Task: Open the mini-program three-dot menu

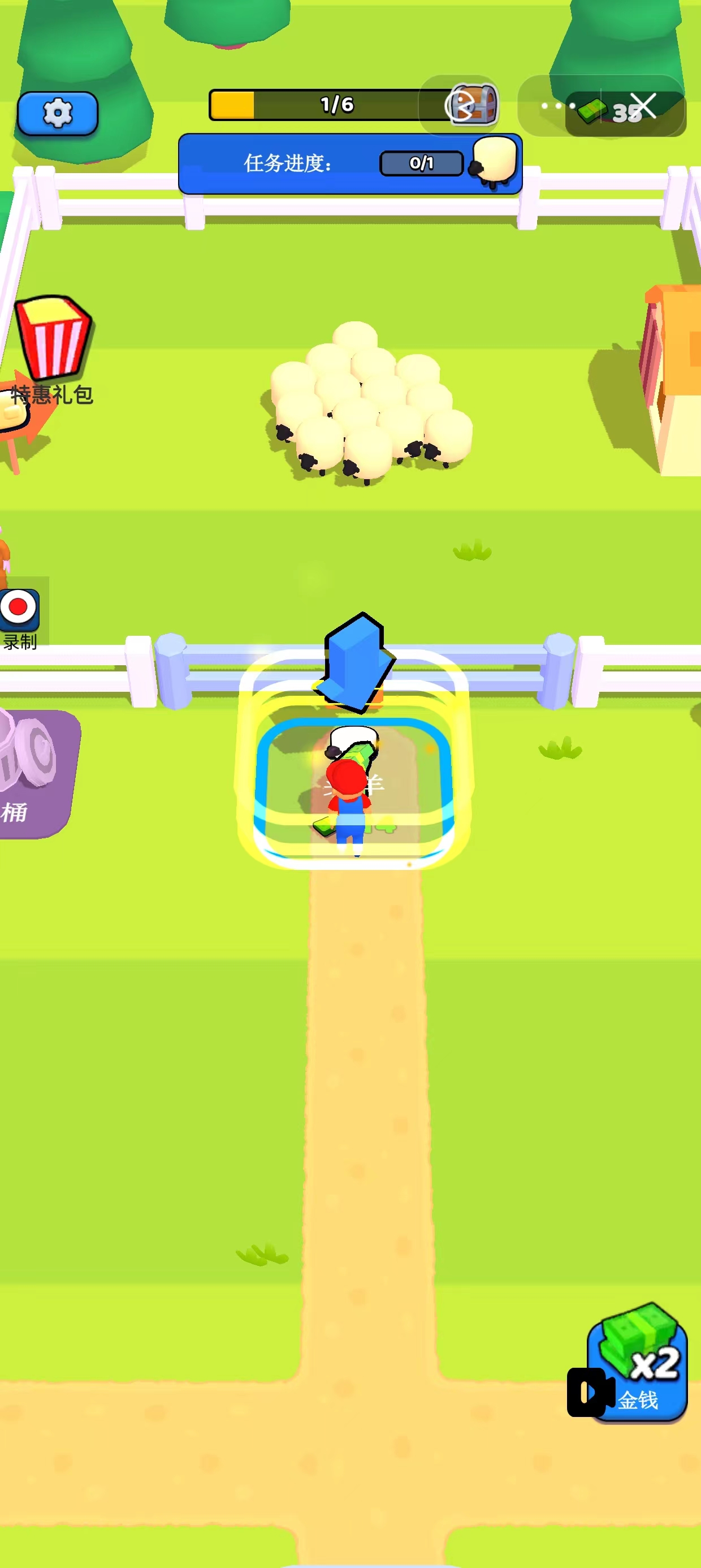Action: click(558, 106)
